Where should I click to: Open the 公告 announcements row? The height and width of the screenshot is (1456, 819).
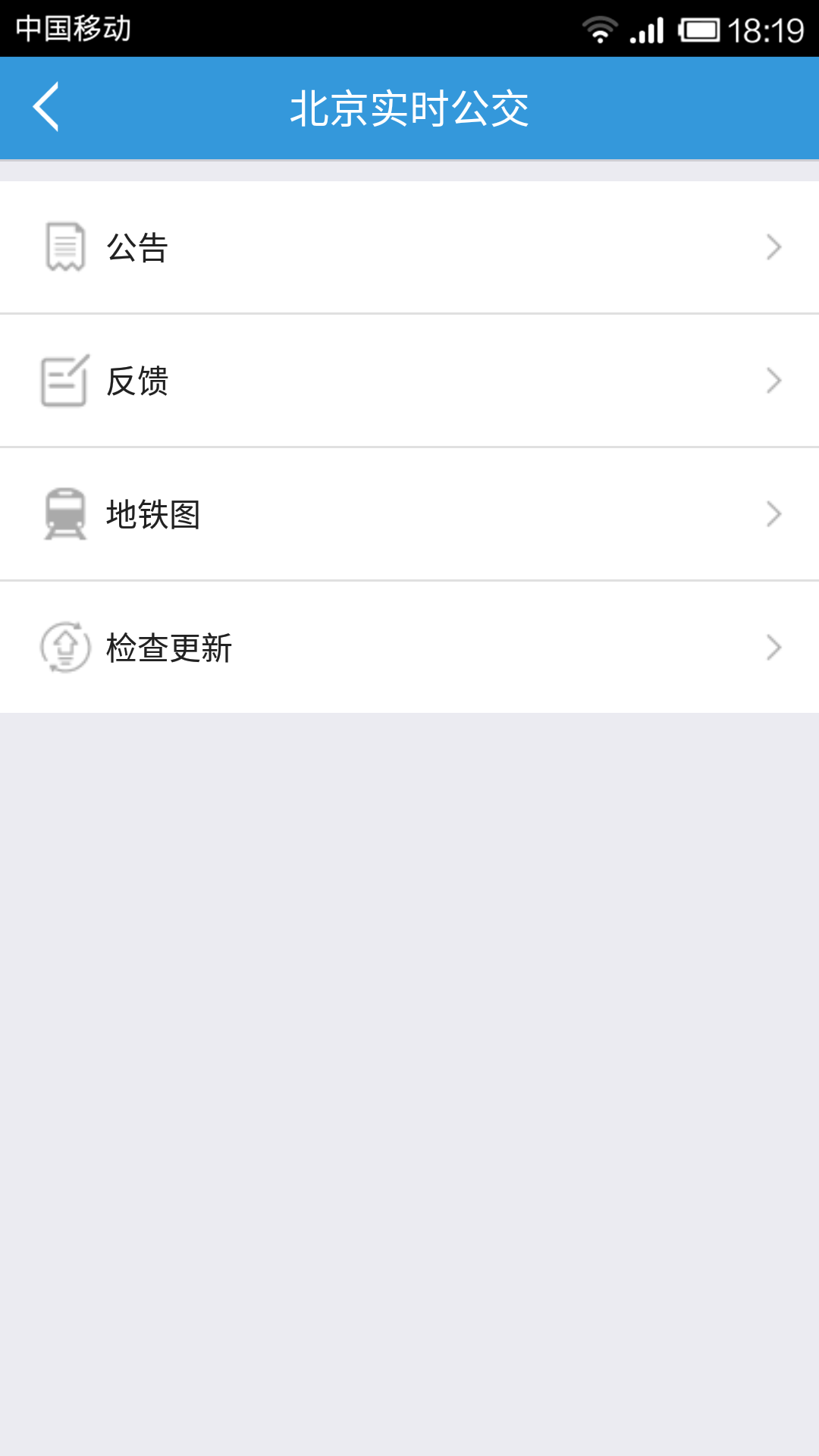point(409,247)
